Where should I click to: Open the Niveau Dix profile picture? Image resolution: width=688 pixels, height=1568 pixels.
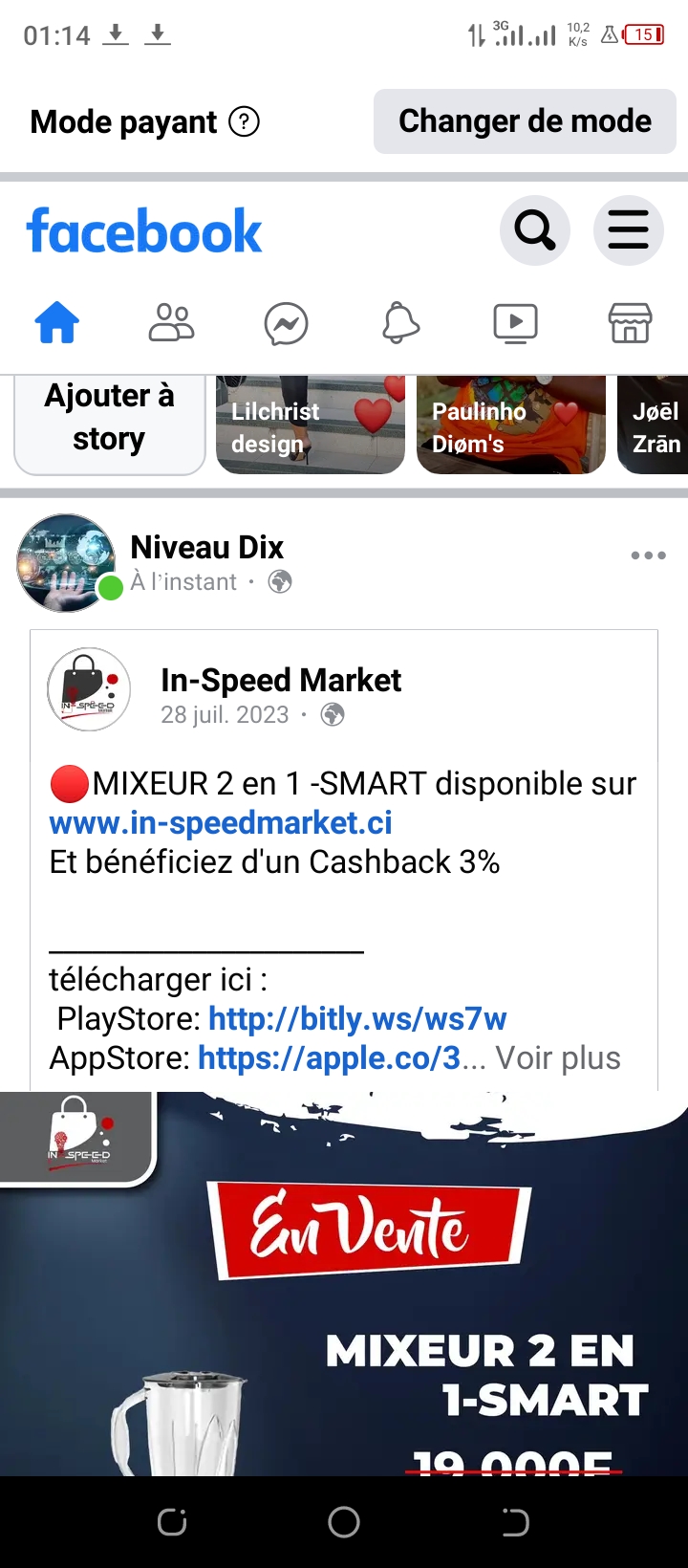coord(65,562)
